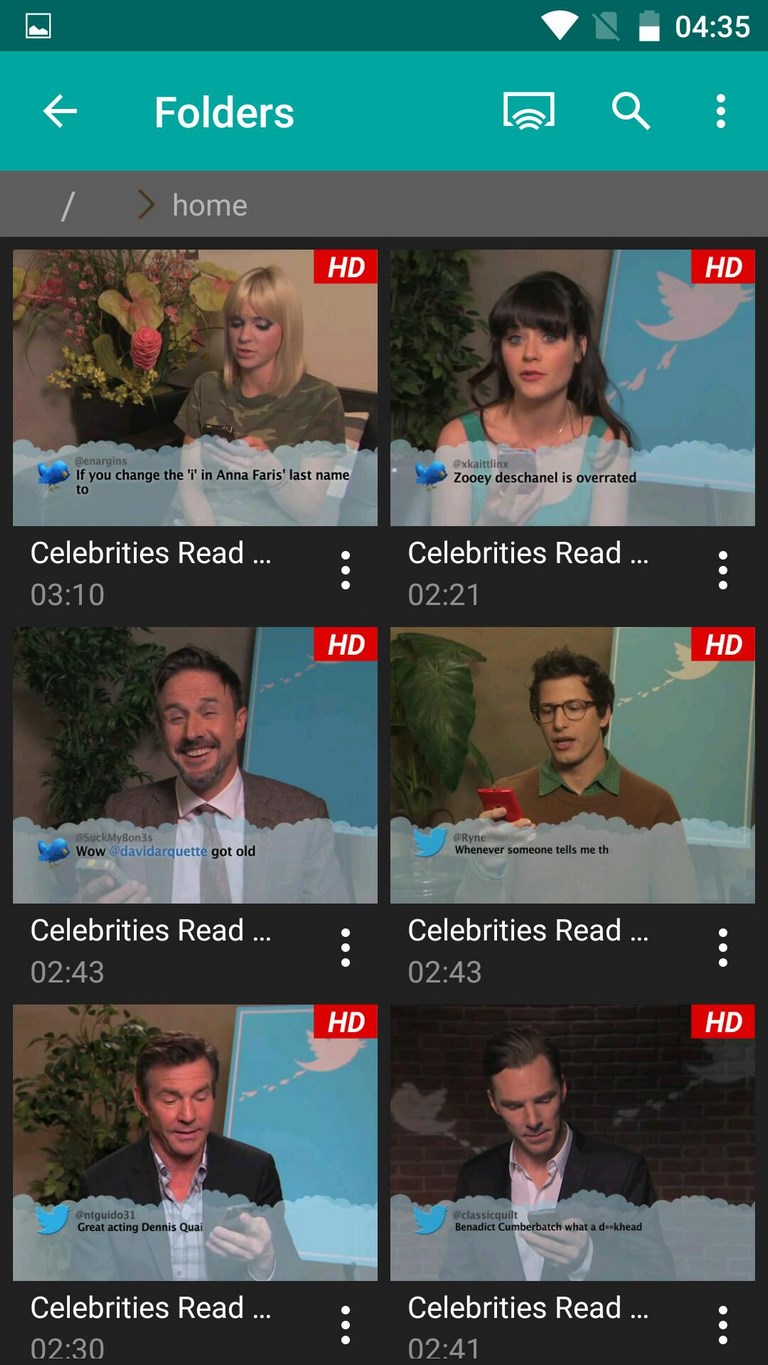768x1365 pixels.
Task: Open options for the 03:10 video
Action: coord(345,570)
